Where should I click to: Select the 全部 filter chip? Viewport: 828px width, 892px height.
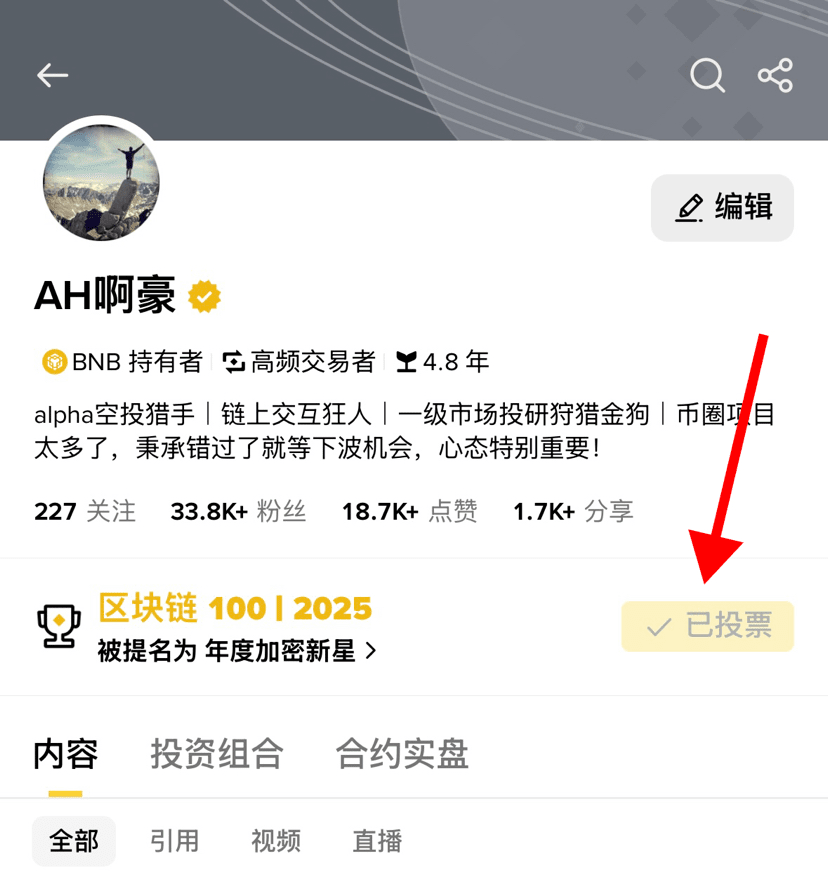[x=74, y=841]
